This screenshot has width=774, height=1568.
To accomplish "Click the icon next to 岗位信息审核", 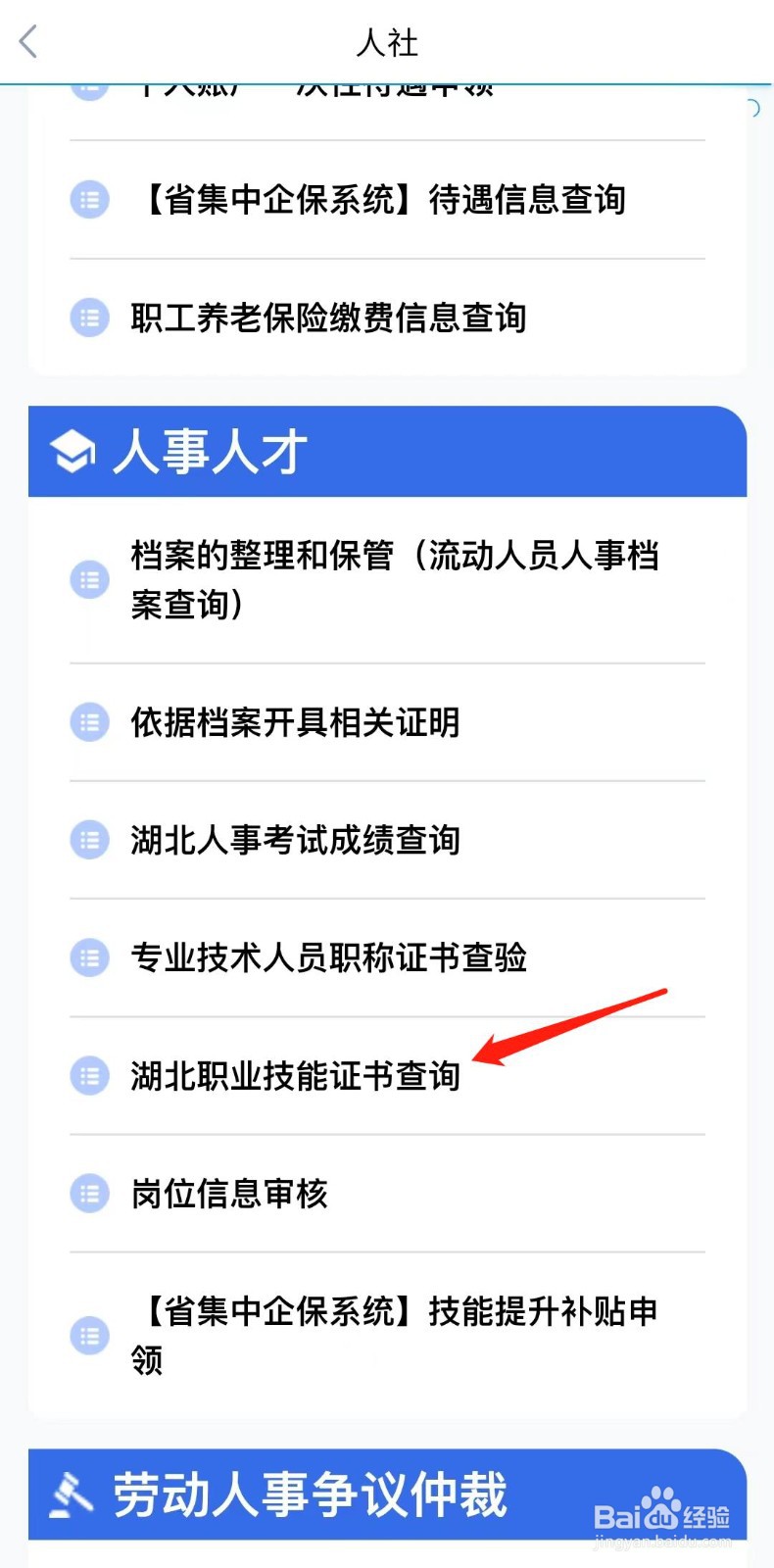I will (89, 1194).
